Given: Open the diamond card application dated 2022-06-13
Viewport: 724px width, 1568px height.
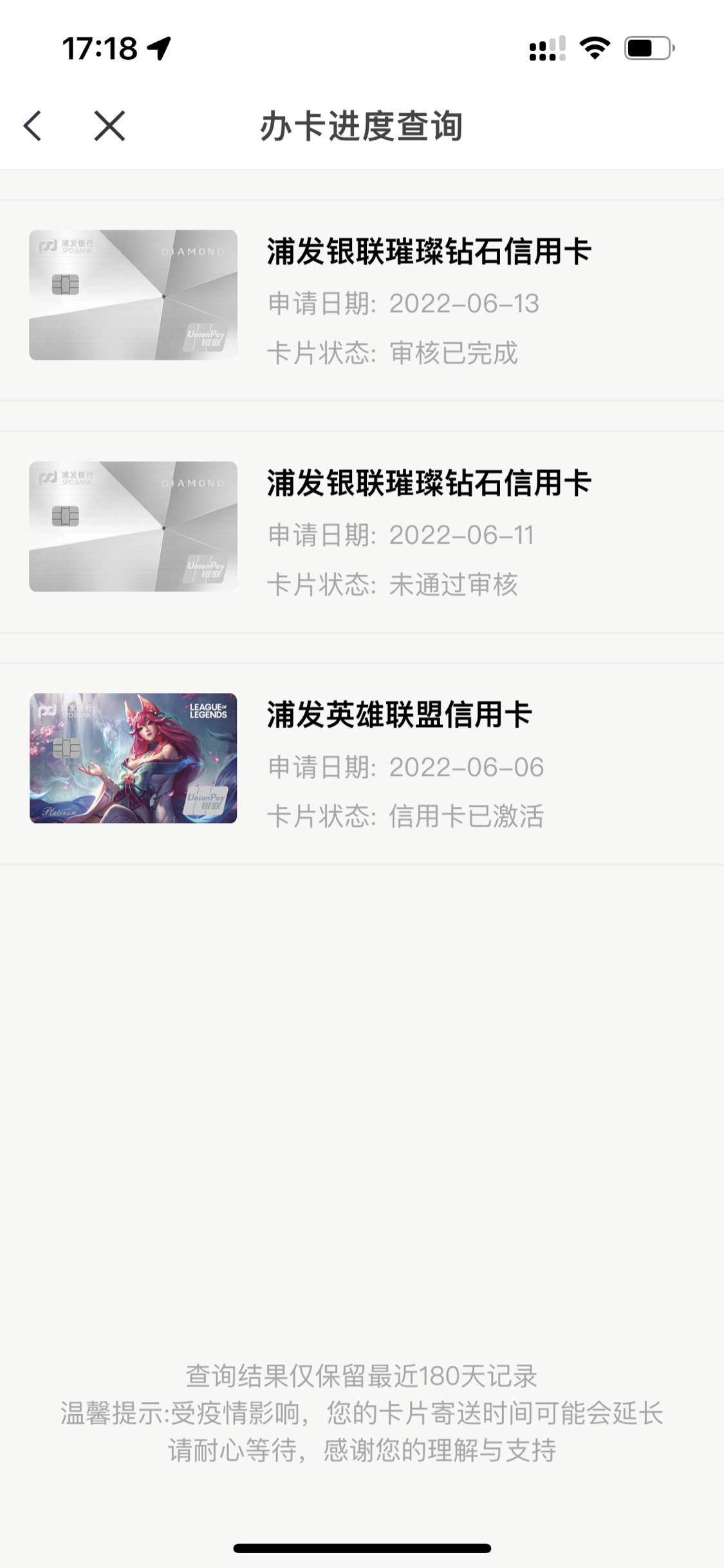Looking at the screenshot, I should [x=362, y=300].
